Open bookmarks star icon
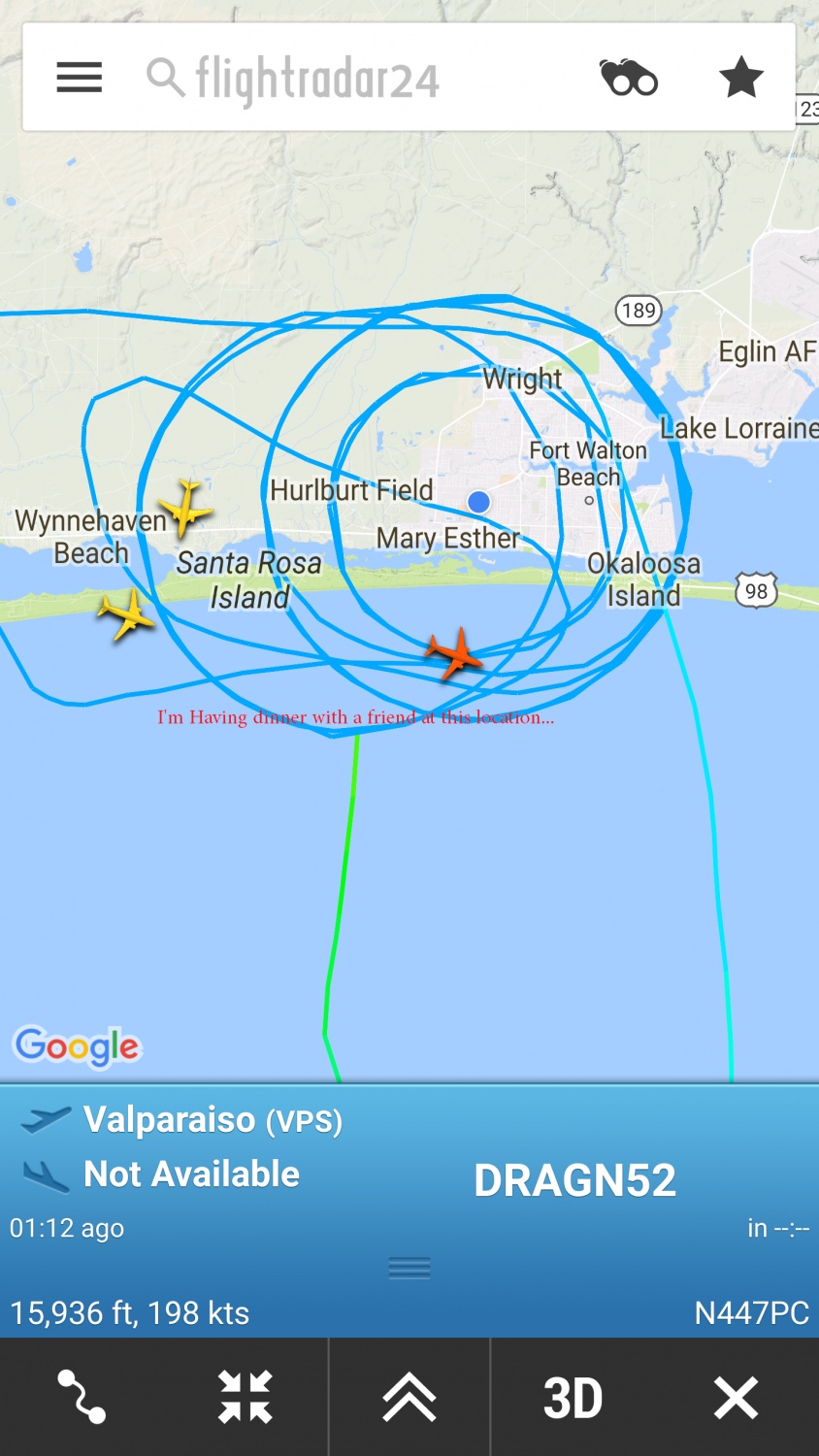 coord(740,78)
